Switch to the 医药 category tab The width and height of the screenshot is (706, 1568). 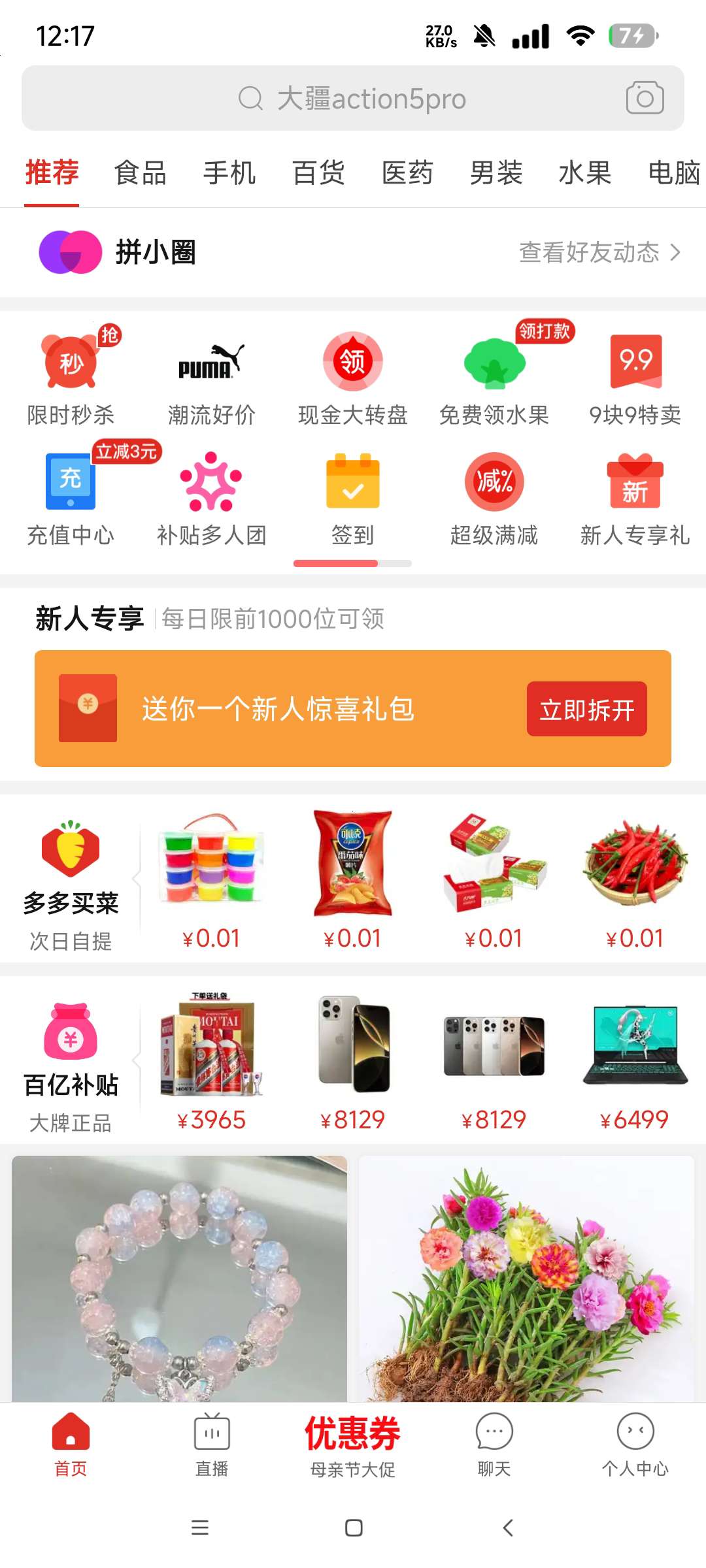407,173
